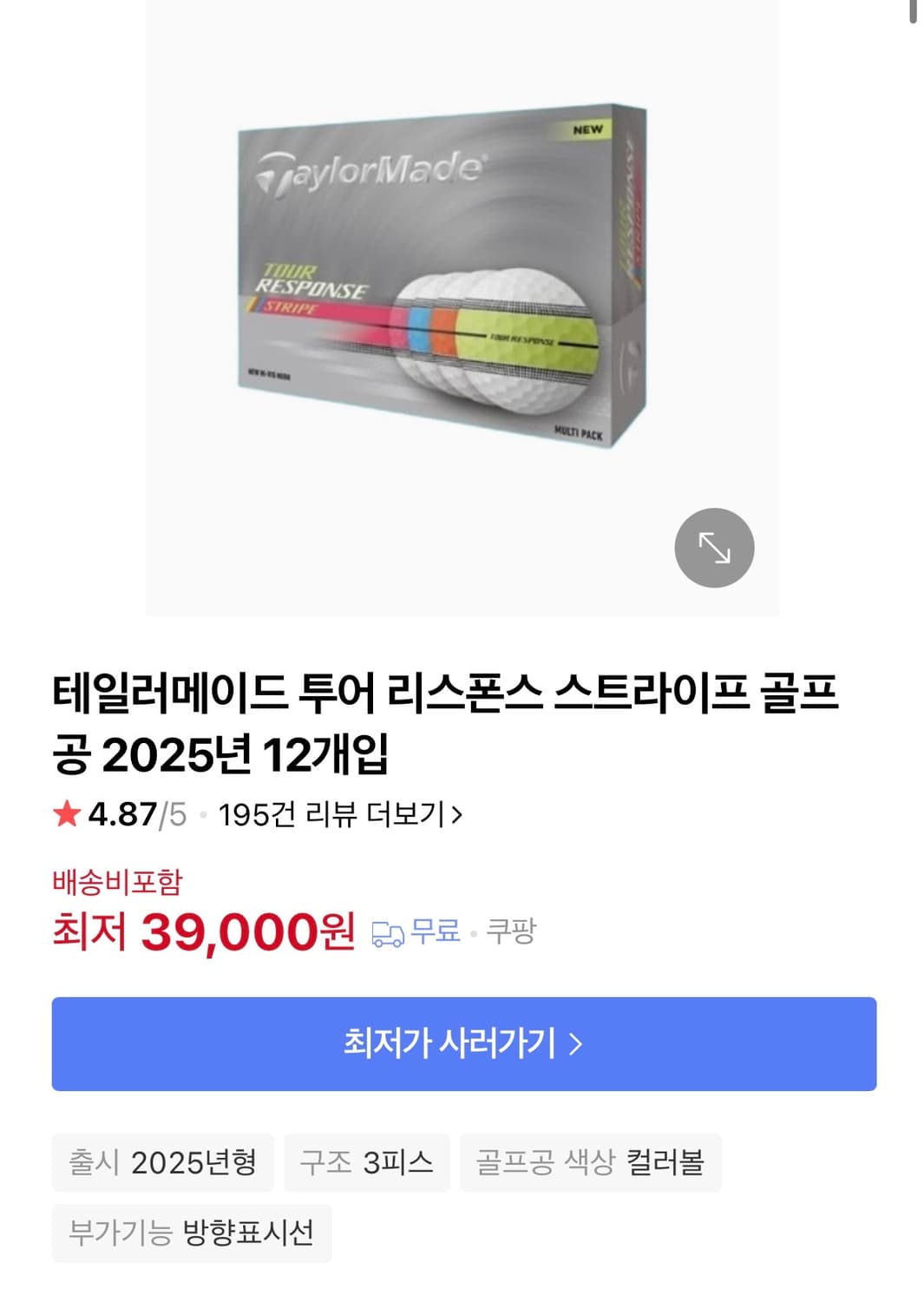Select the 부가기능 방향표시선 spec chip
Screen dimensions: 924x1302
pyautogui.click(x=193, y=1229)
